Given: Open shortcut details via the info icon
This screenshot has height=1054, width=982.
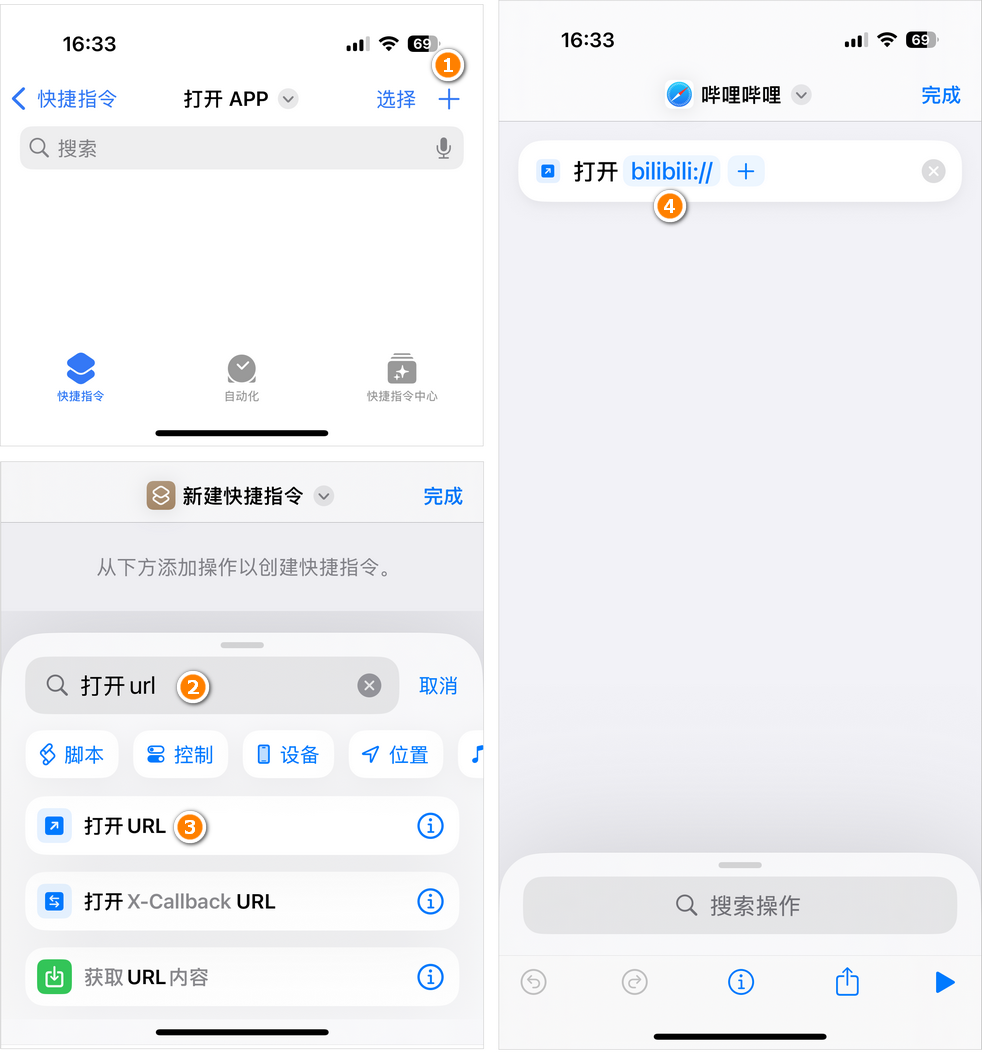Looking at the screenshot, I should [741, 982].
